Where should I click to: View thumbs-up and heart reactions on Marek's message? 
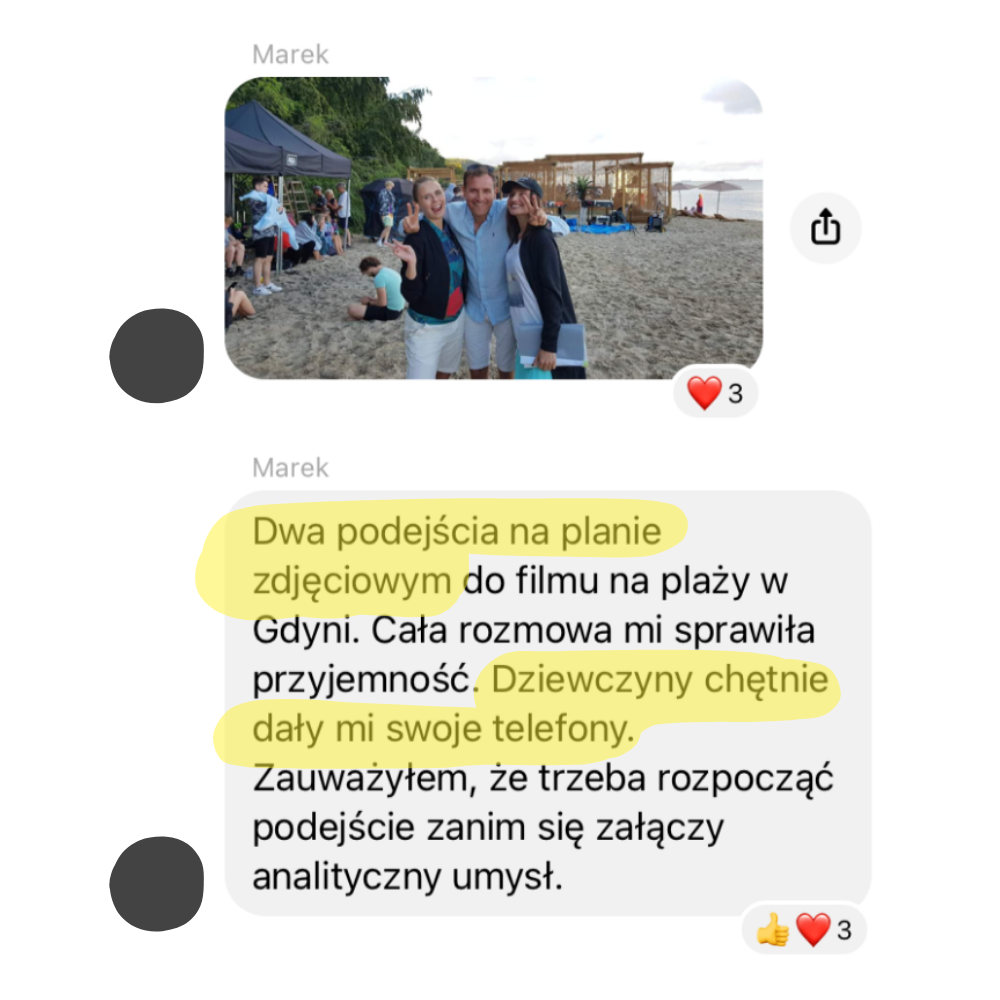click(x=803, y=931)
